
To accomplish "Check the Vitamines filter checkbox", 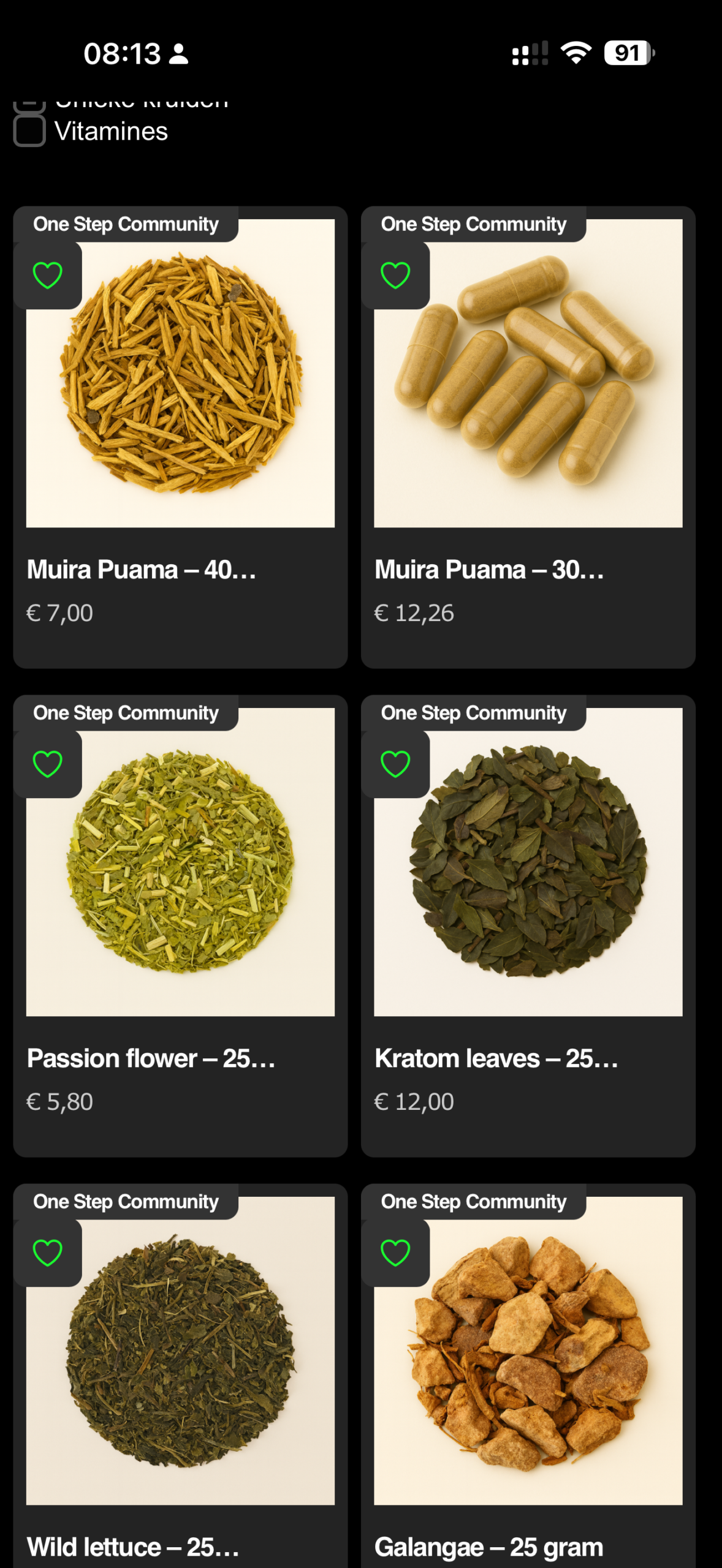I will [29, 132].
